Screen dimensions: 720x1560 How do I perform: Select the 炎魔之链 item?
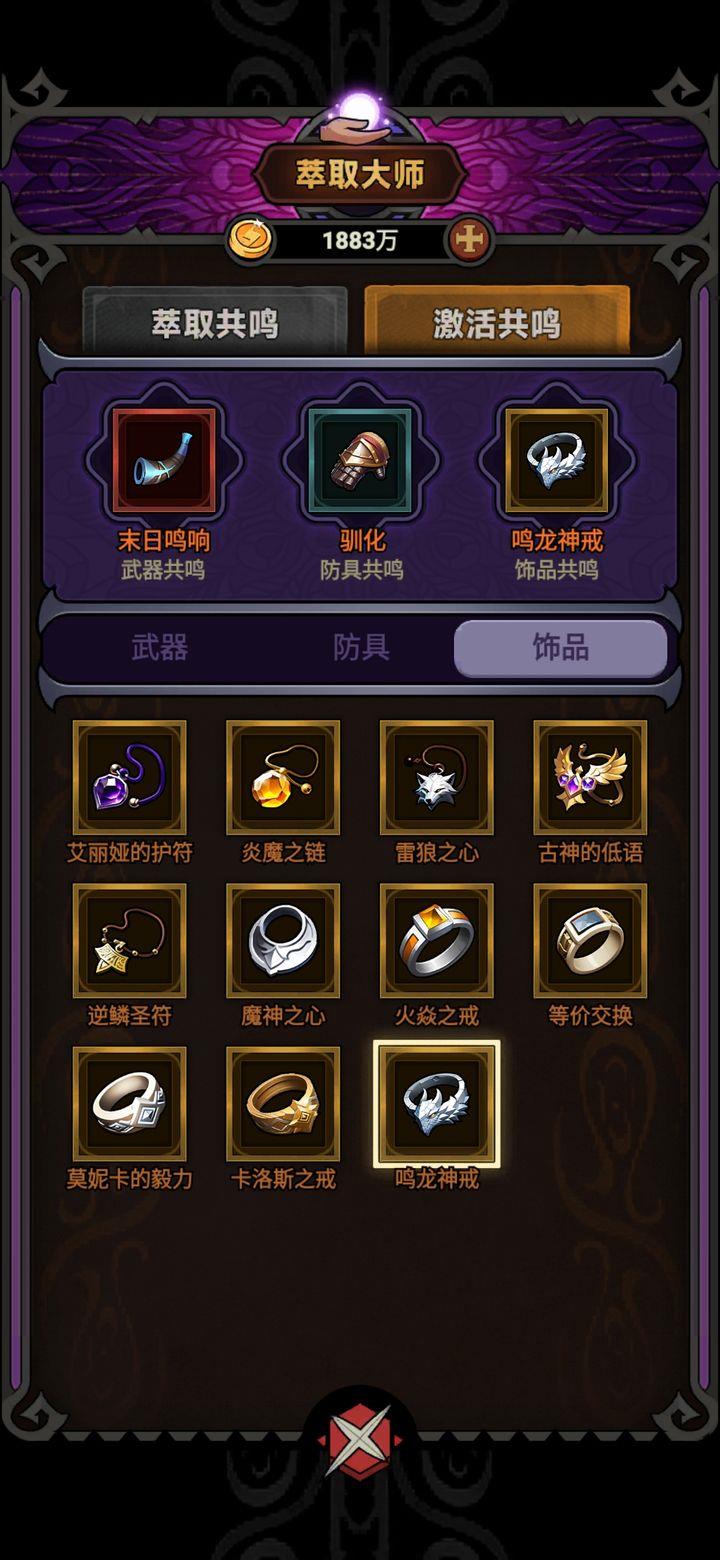284,778
